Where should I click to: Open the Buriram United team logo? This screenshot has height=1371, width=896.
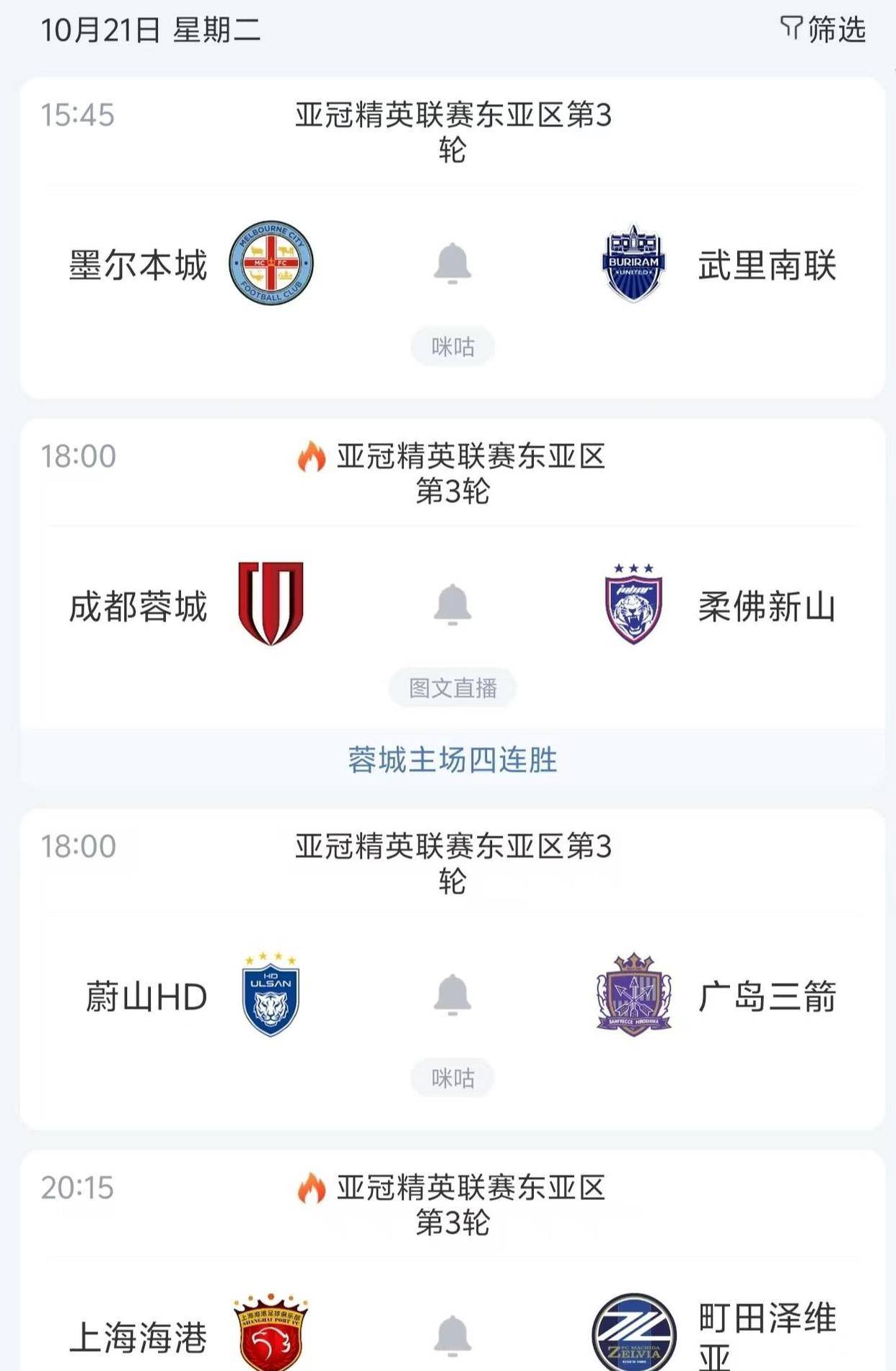(x=633, y=264)
